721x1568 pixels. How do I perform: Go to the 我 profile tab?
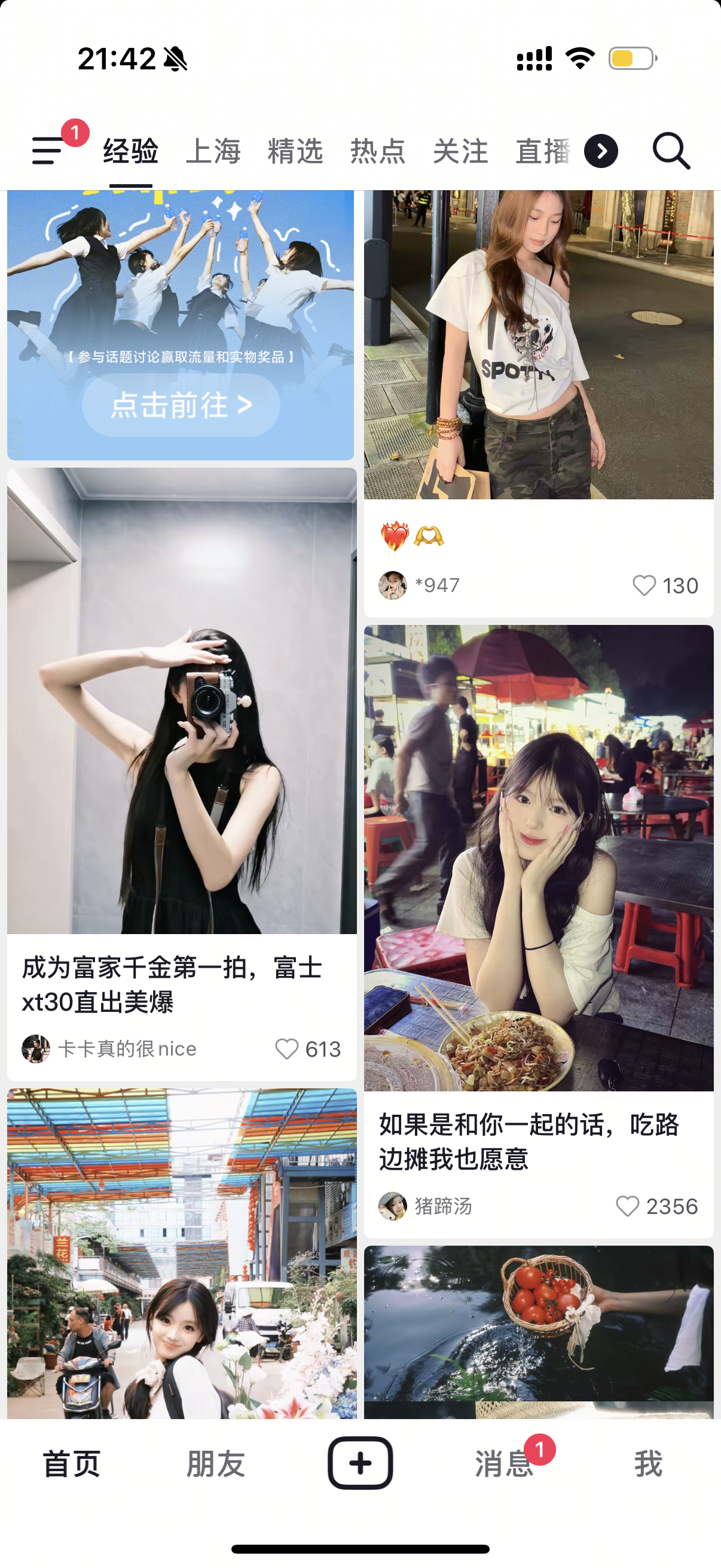pos(649,1463)
